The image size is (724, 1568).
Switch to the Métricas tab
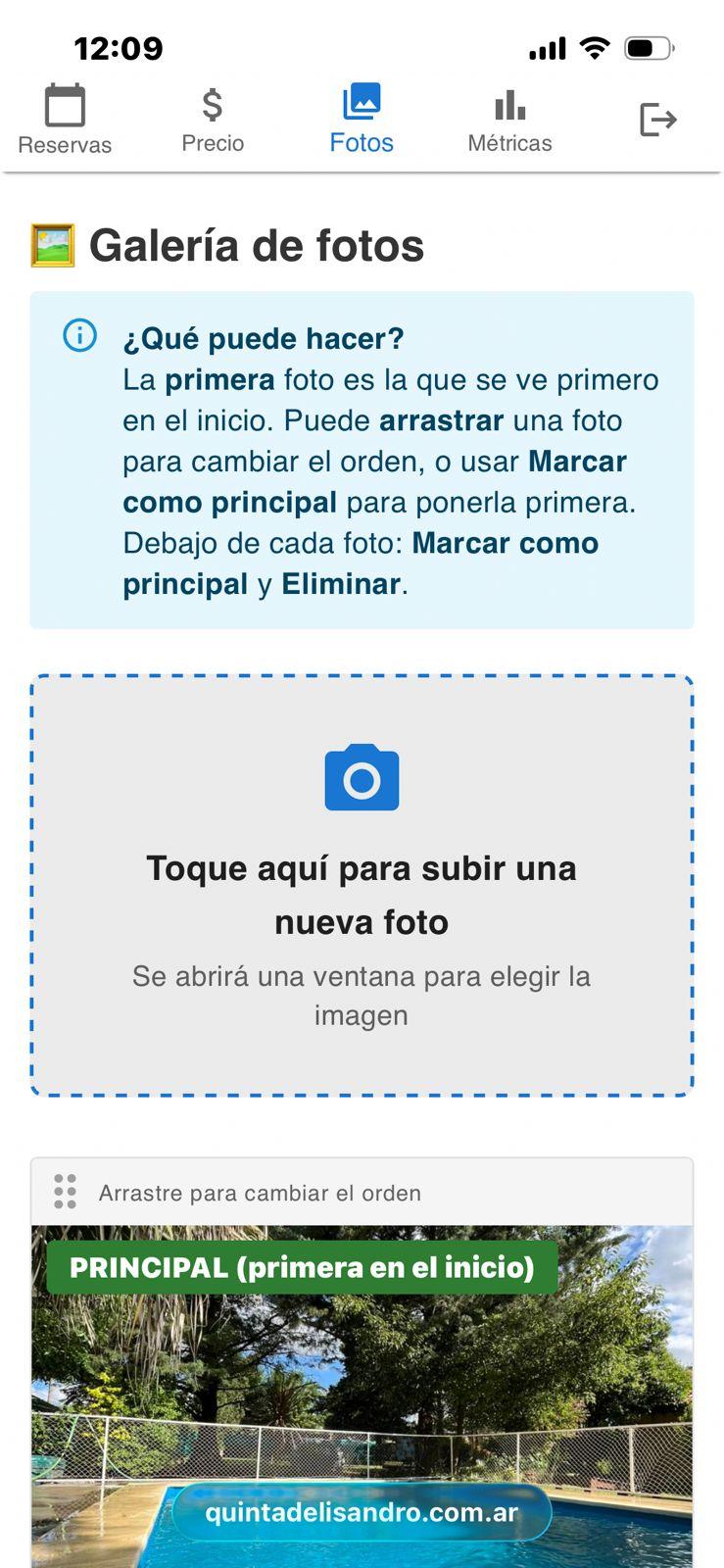pos(508,122)
